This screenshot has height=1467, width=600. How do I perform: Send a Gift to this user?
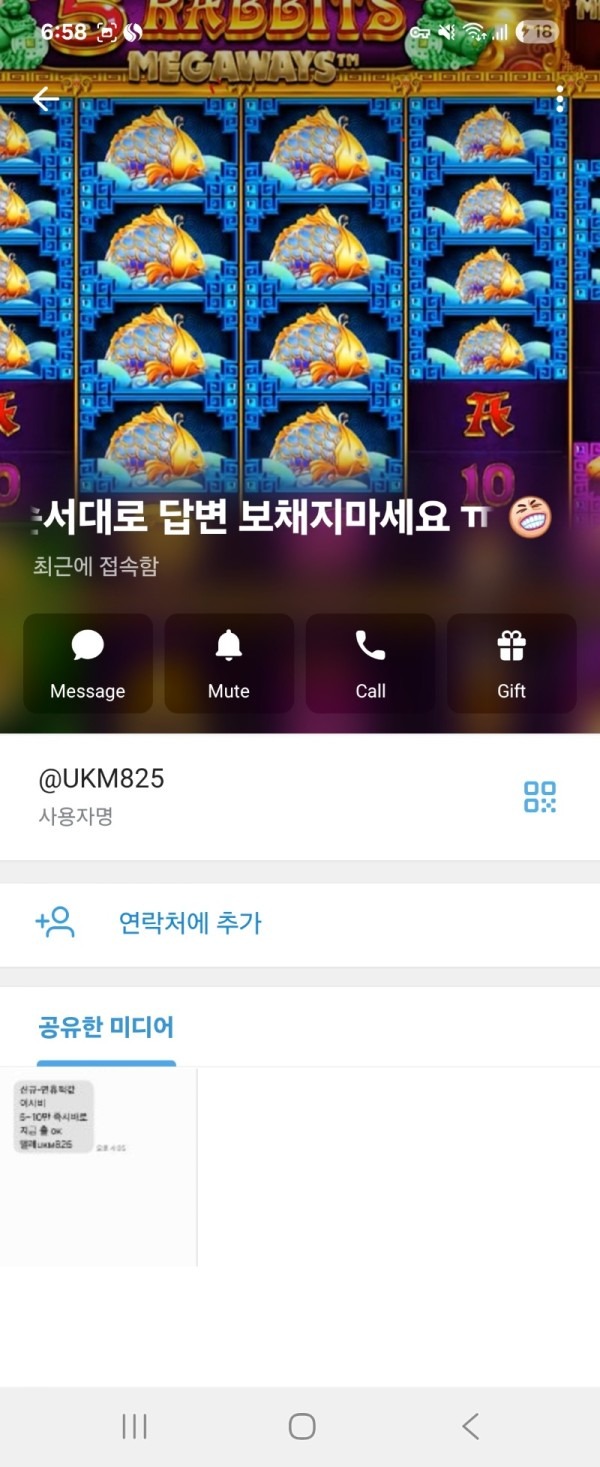(511, 664)
